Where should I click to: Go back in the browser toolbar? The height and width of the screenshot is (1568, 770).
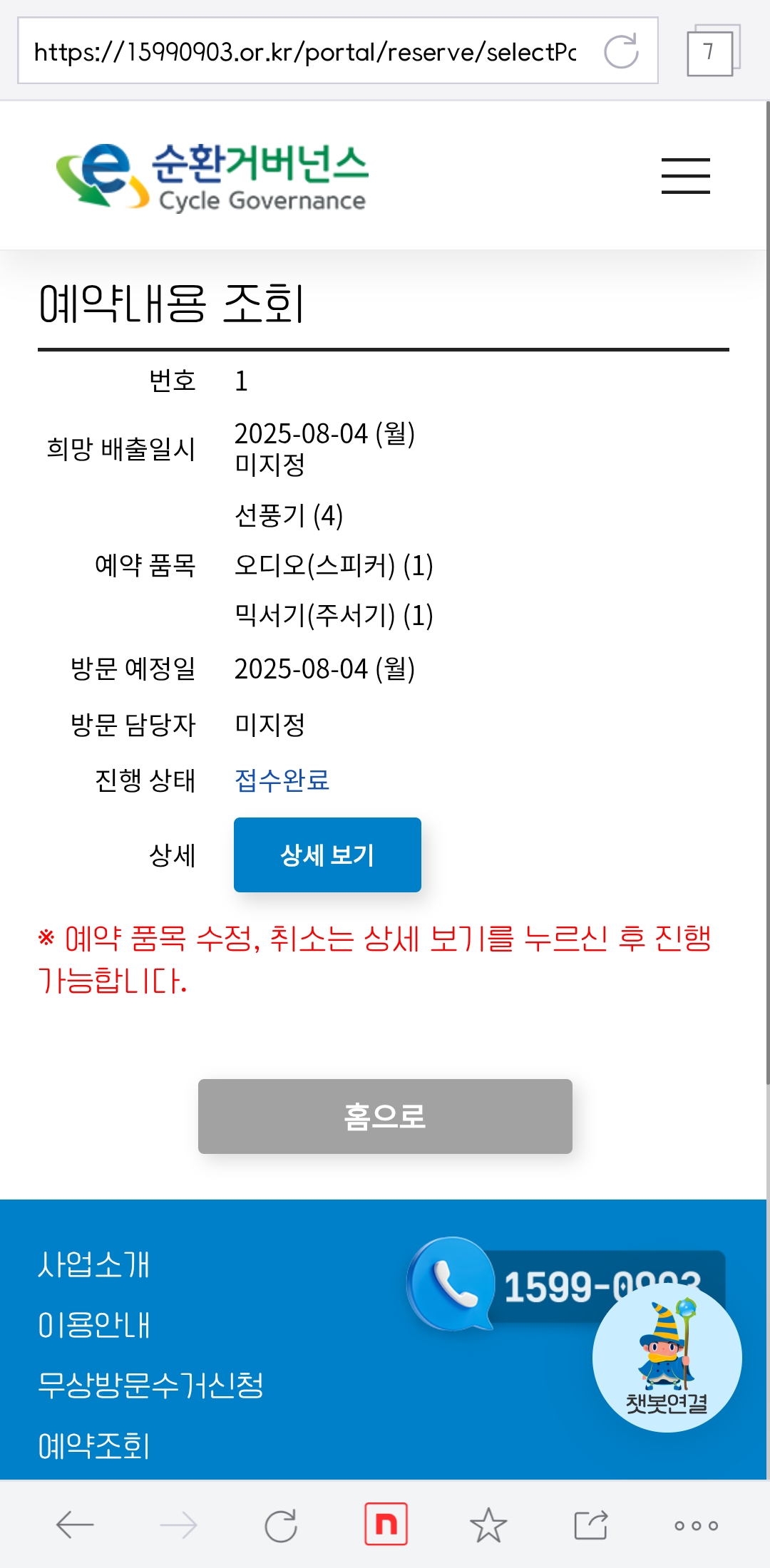point(75,1525)
